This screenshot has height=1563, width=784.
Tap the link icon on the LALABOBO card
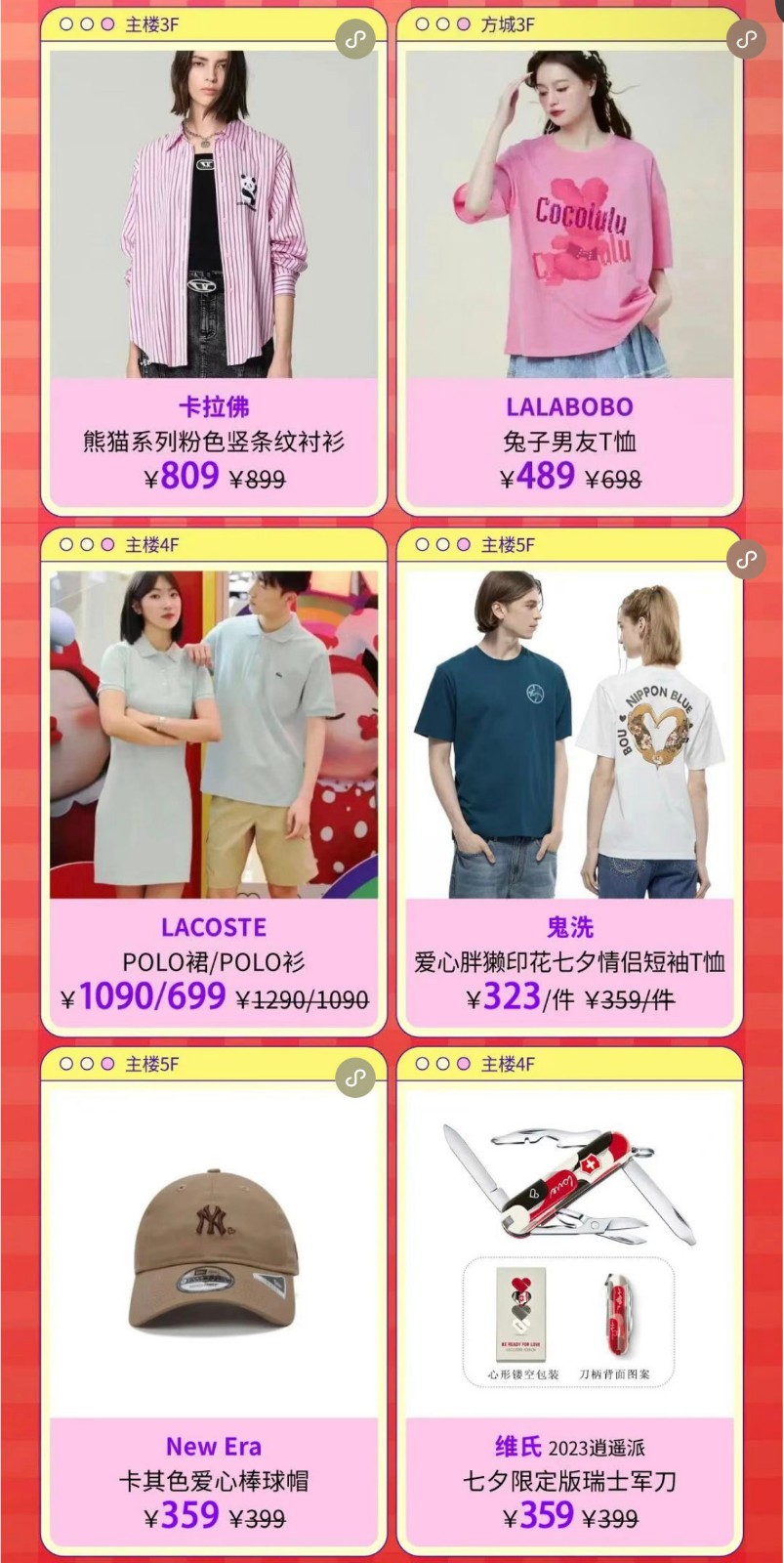(x=746, y=39)
